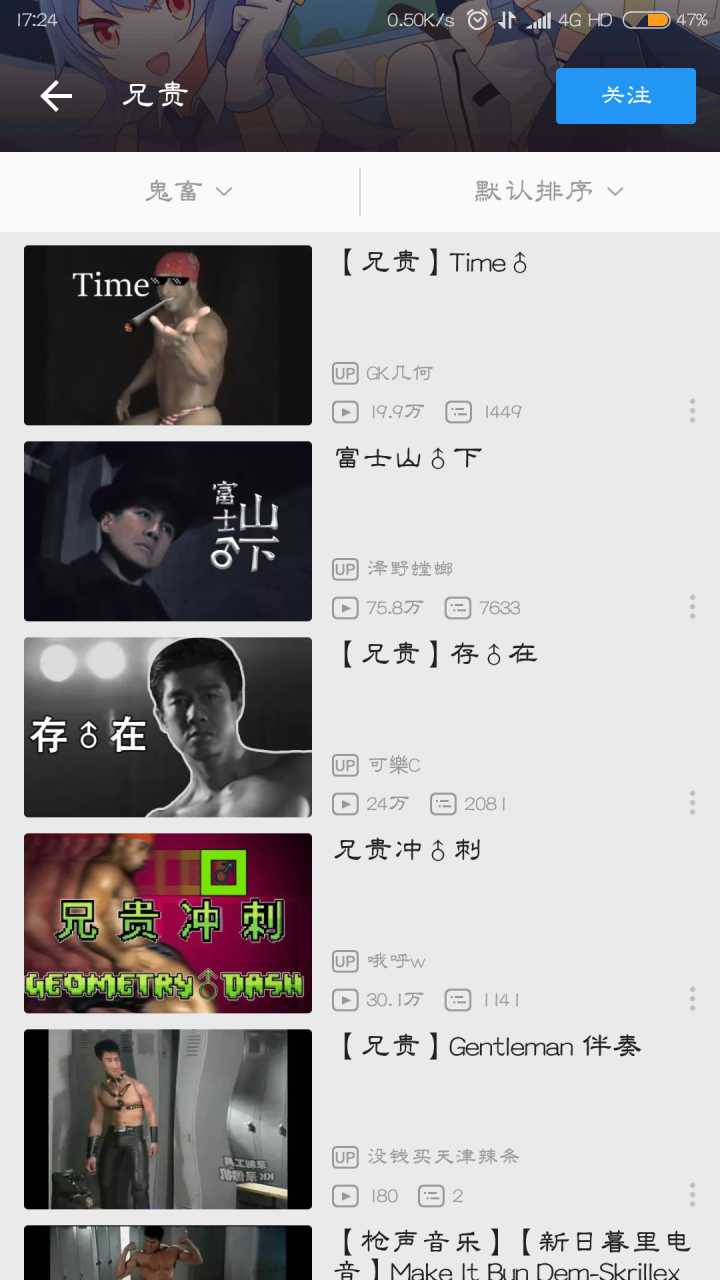Open the 【兄贵】Time♂ video
The image size is (720, 1280).
[168, 335]
